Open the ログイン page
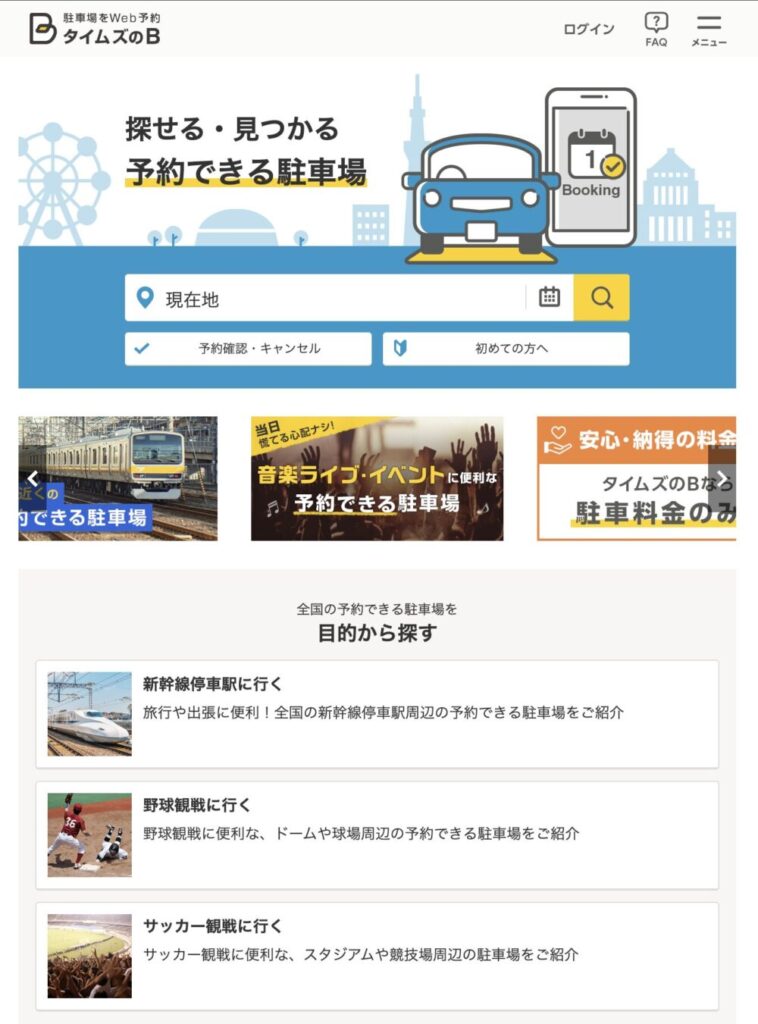 [588, 29]
